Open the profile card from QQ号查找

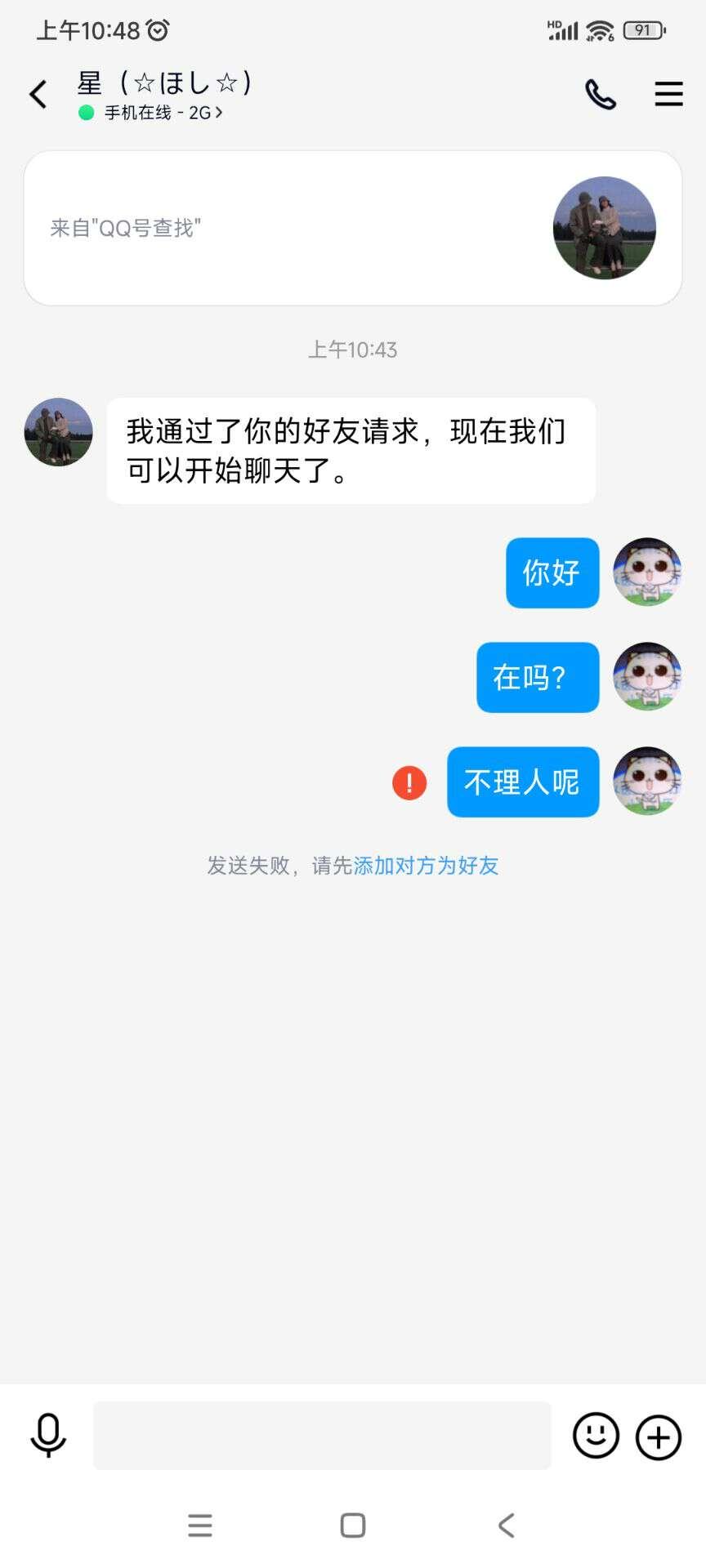tap(352, 228)
